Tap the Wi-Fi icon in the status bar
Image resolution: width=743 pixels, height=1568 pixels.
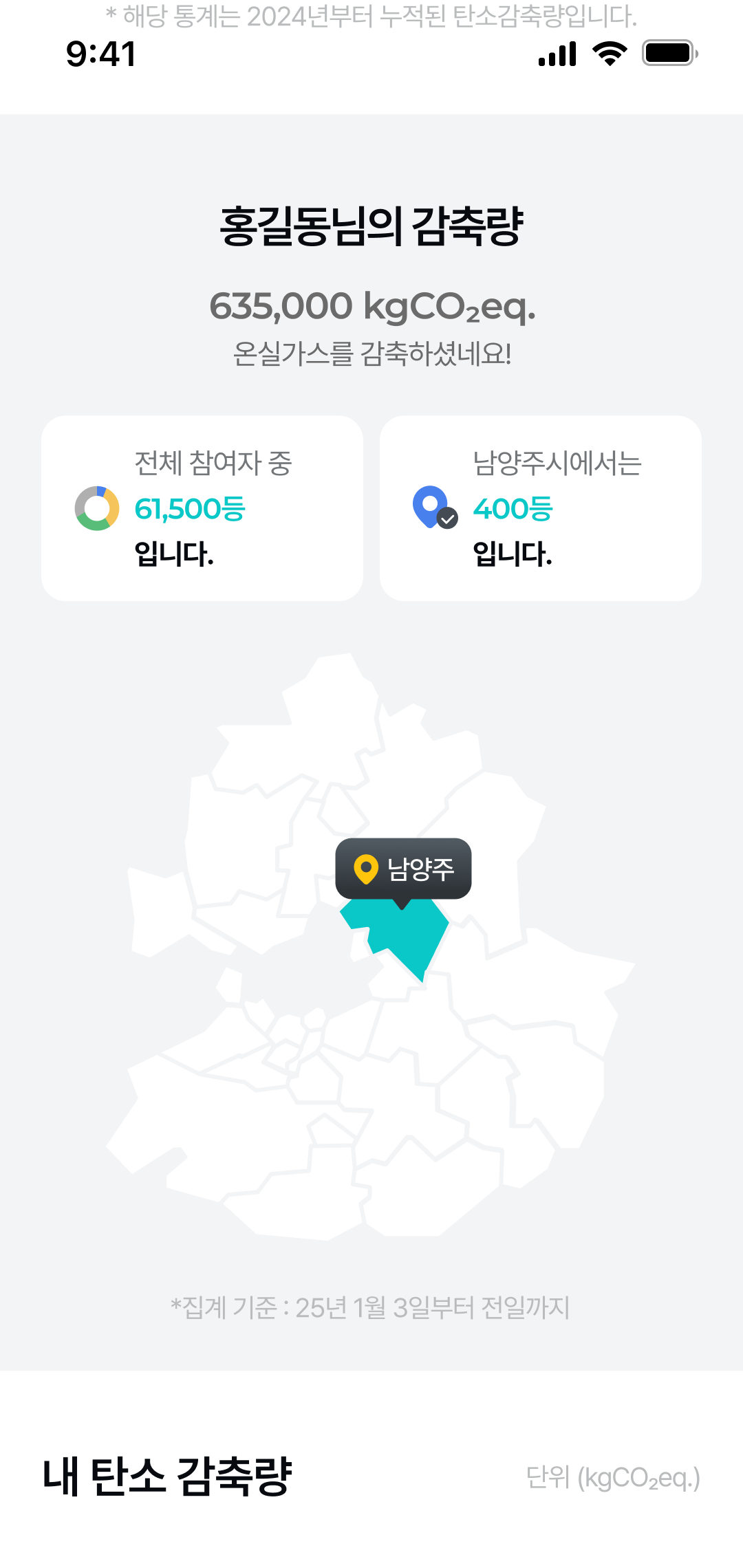pos(608,55)
